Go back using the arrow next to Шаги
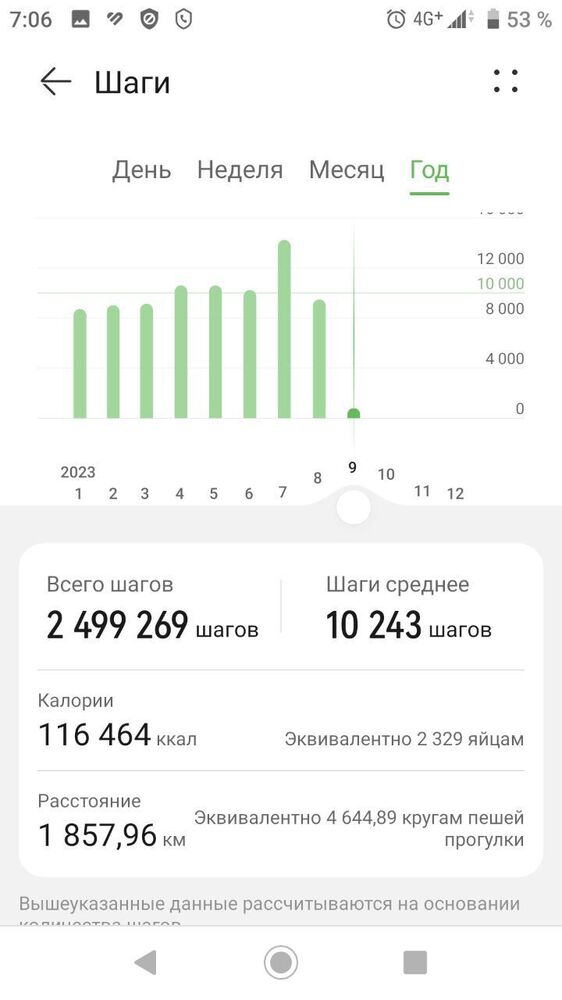This screenshot has width=562, height=1000. (x=55, y=82)
